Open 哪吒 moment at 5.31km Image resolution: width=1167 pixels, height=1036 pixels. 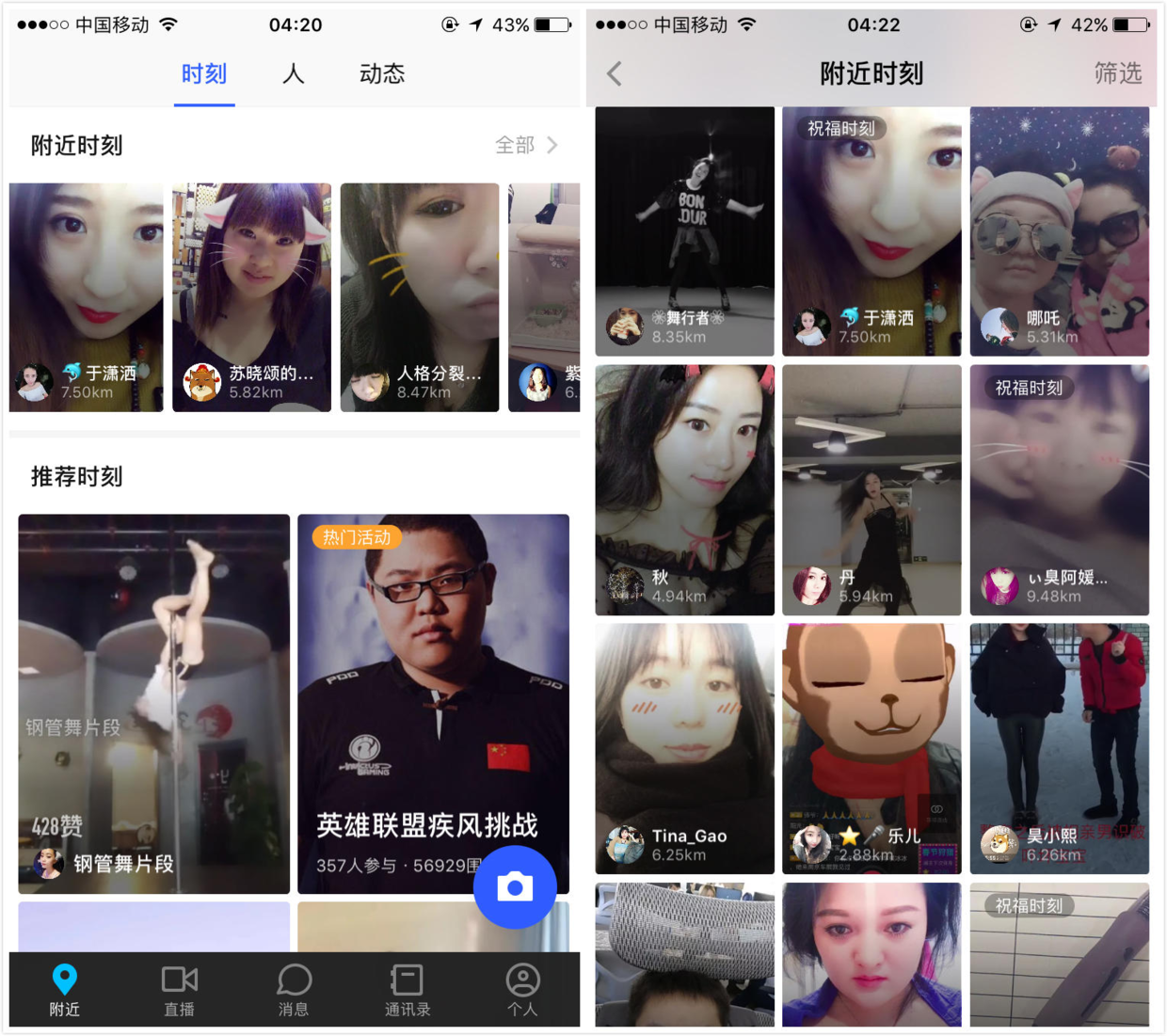1059,231
